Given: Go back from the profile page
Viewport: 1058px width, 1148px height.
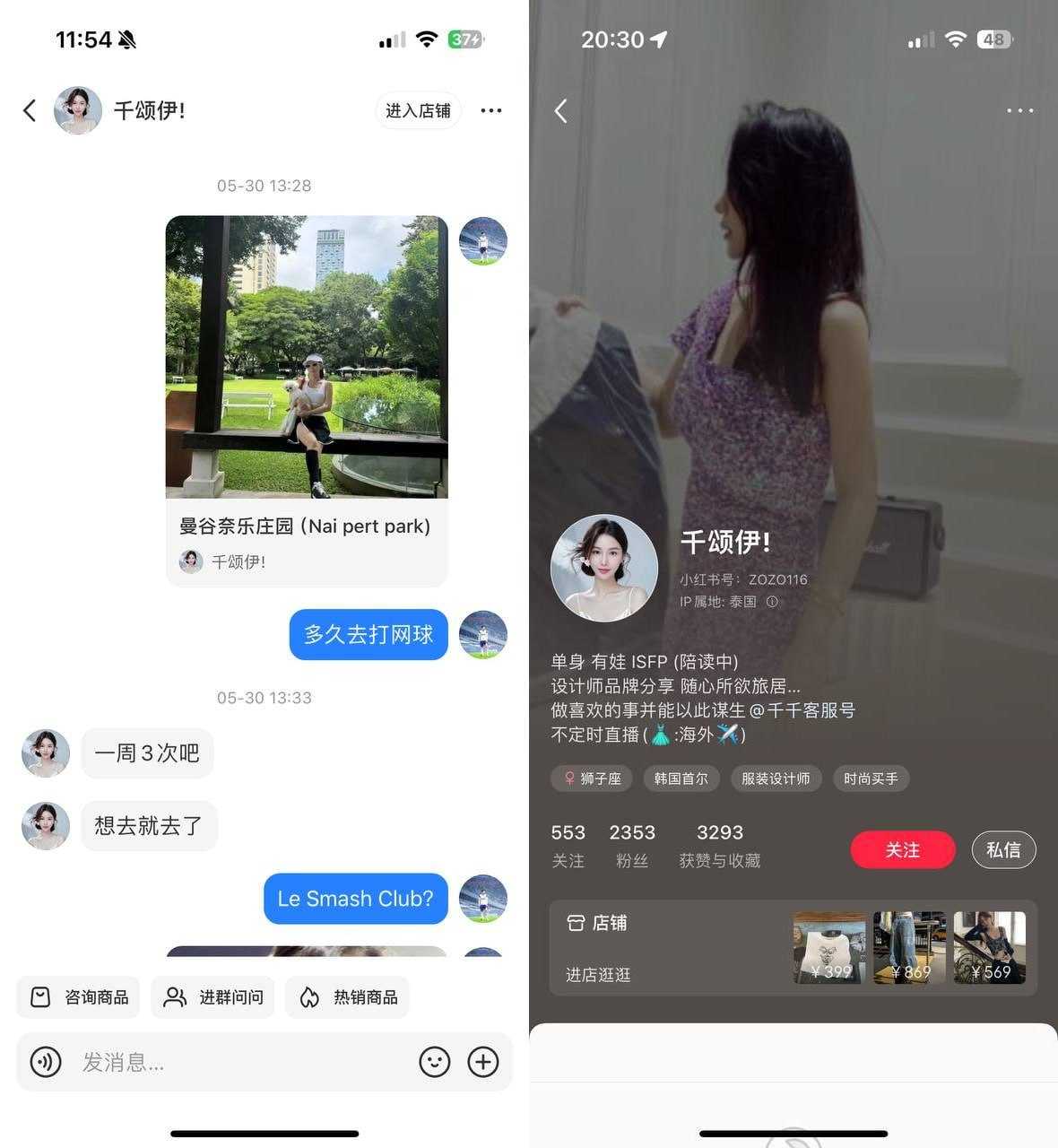Looking at the screenshot, I should [x=561, y=110].
